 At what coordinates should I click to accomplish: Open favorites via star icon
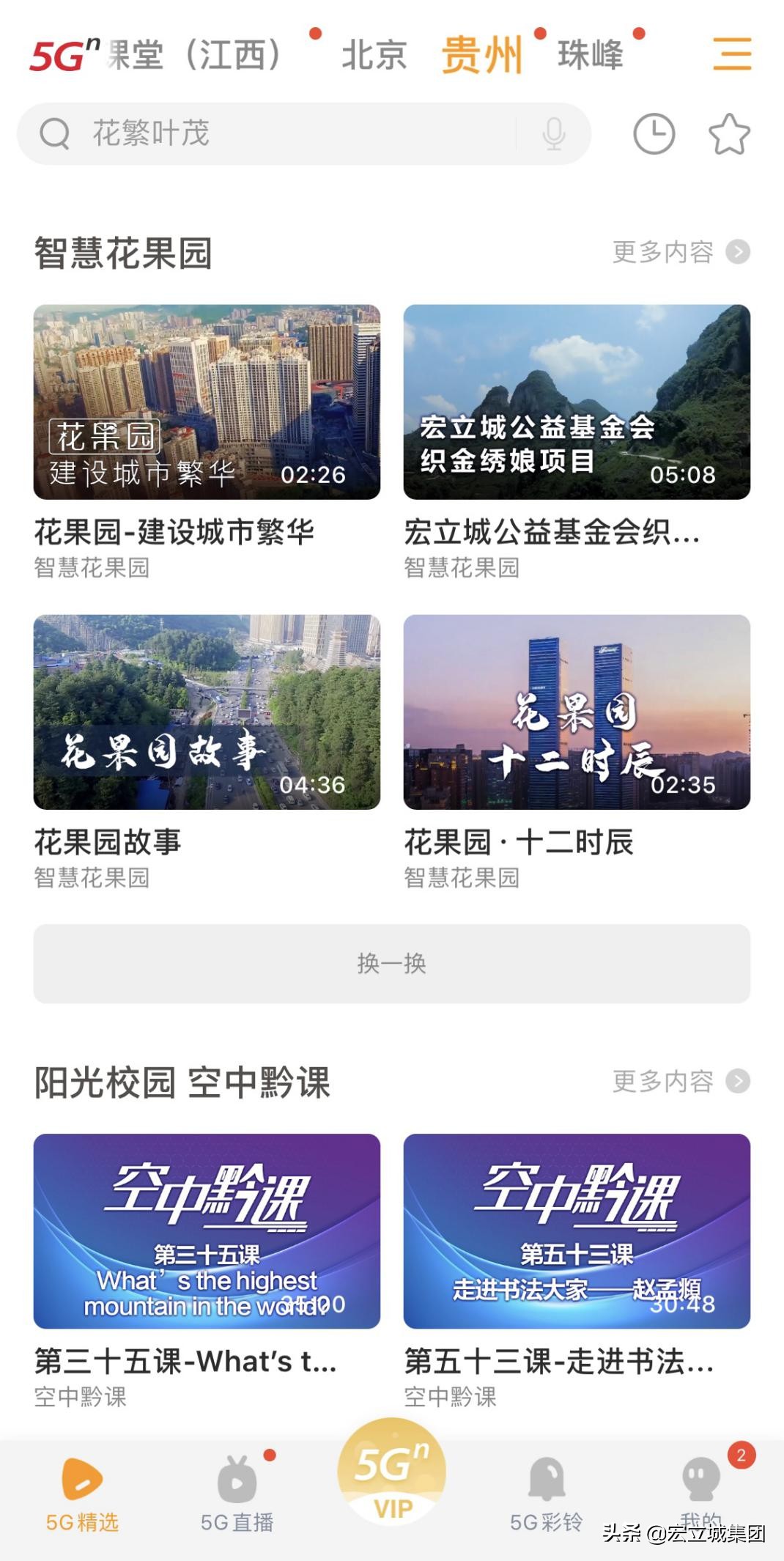[x=728, y=133]
